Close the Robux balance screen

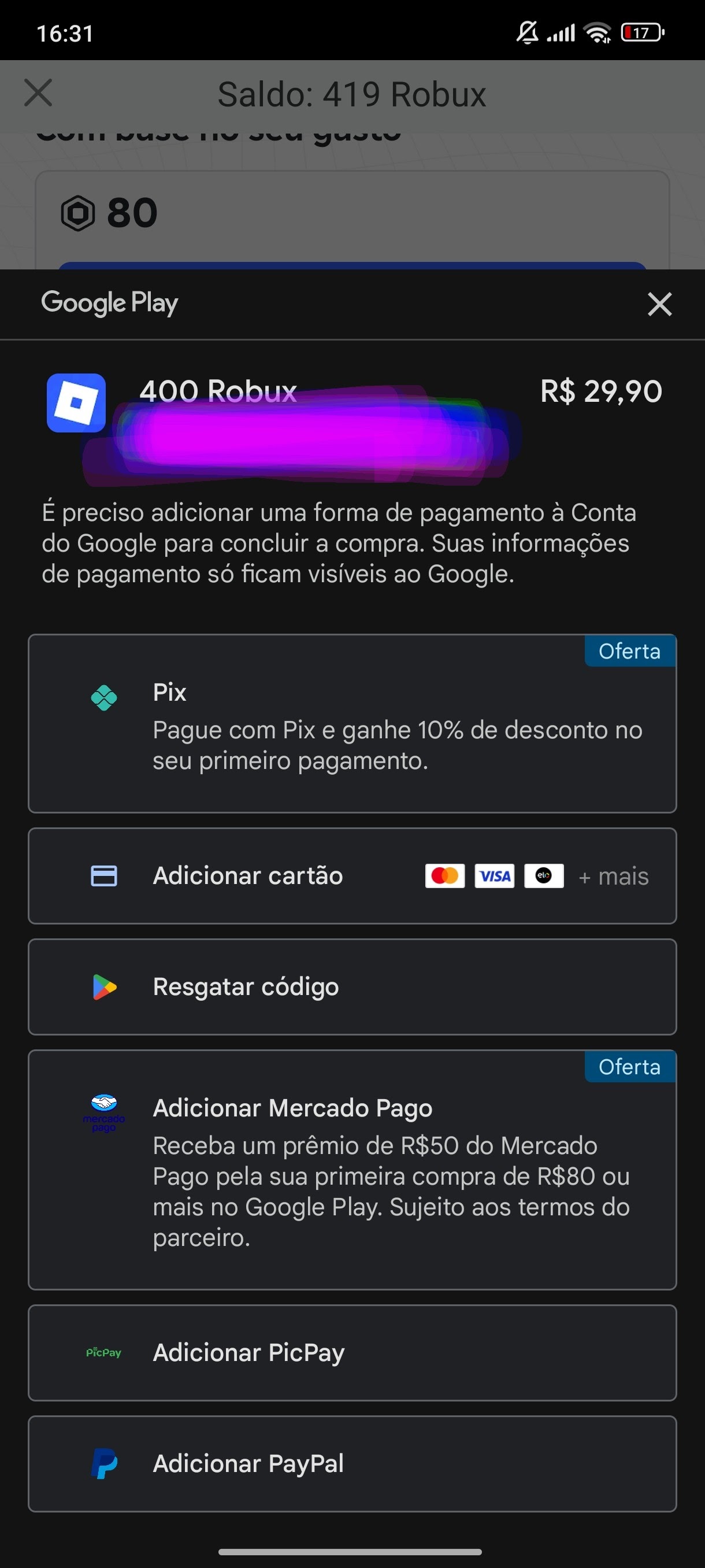click(x=38, y=93)
